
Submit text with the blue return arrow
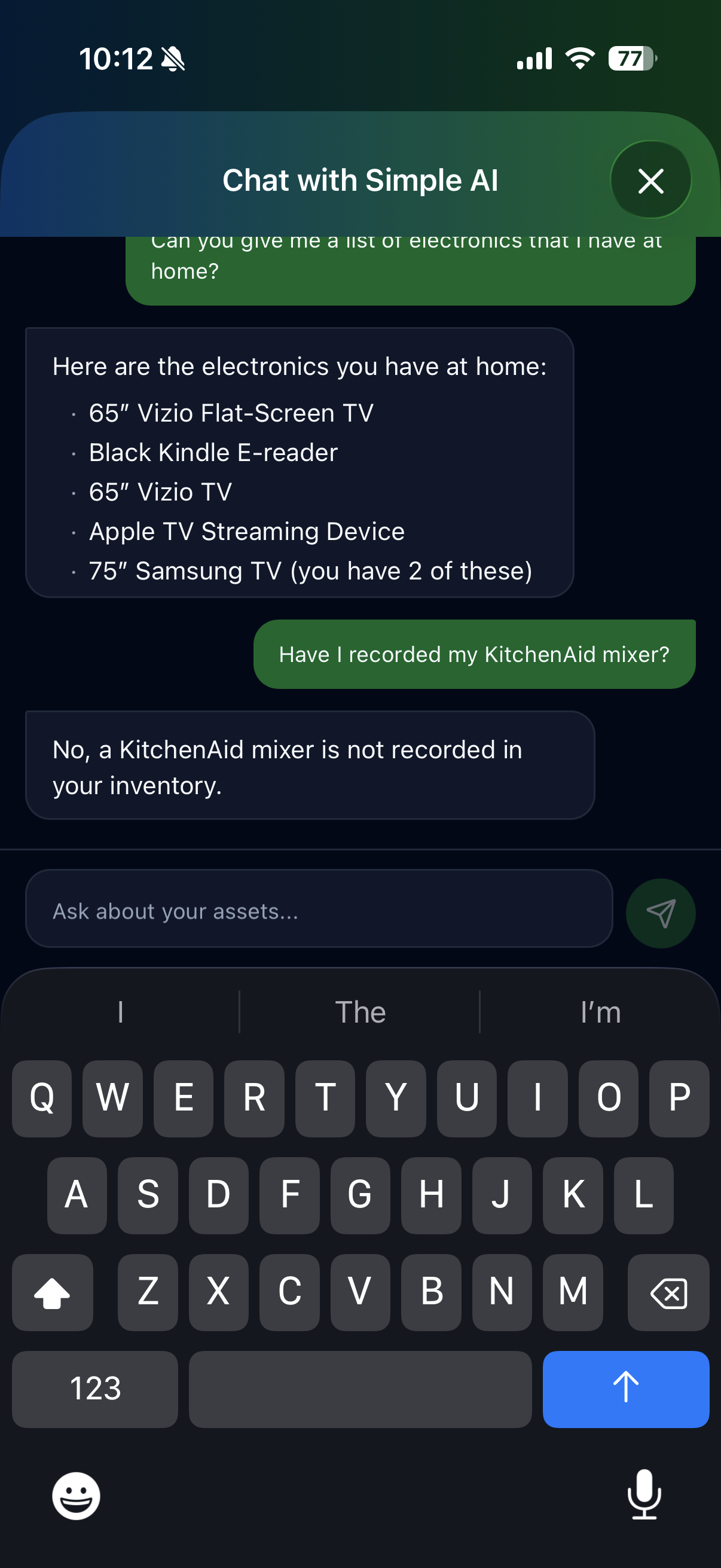pos(626,1390)
